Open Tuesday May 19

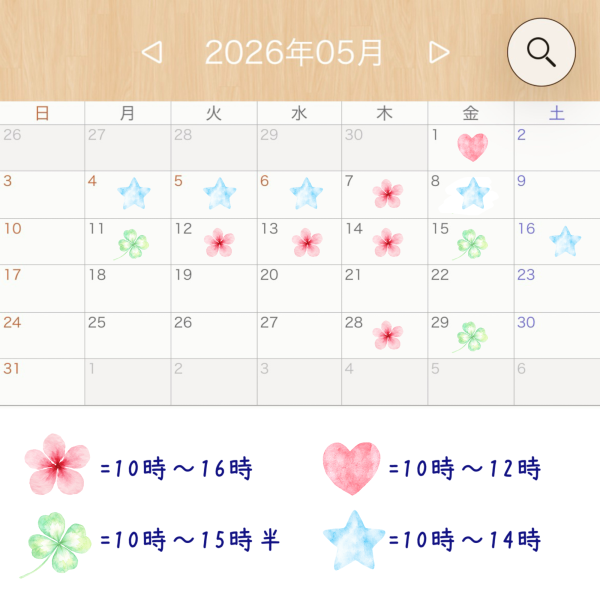coord(213,288)
